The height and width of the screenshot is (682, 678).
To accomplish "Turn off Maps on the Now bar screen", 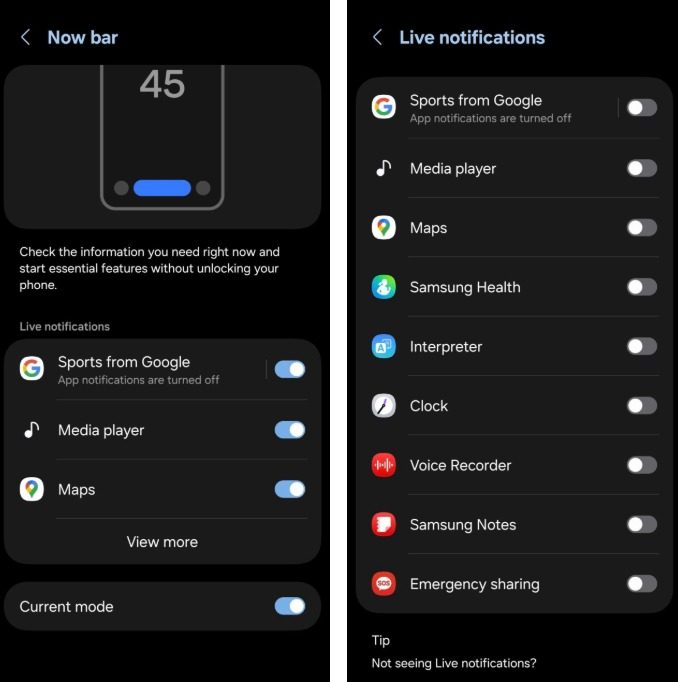I will (x=289, y=489).
